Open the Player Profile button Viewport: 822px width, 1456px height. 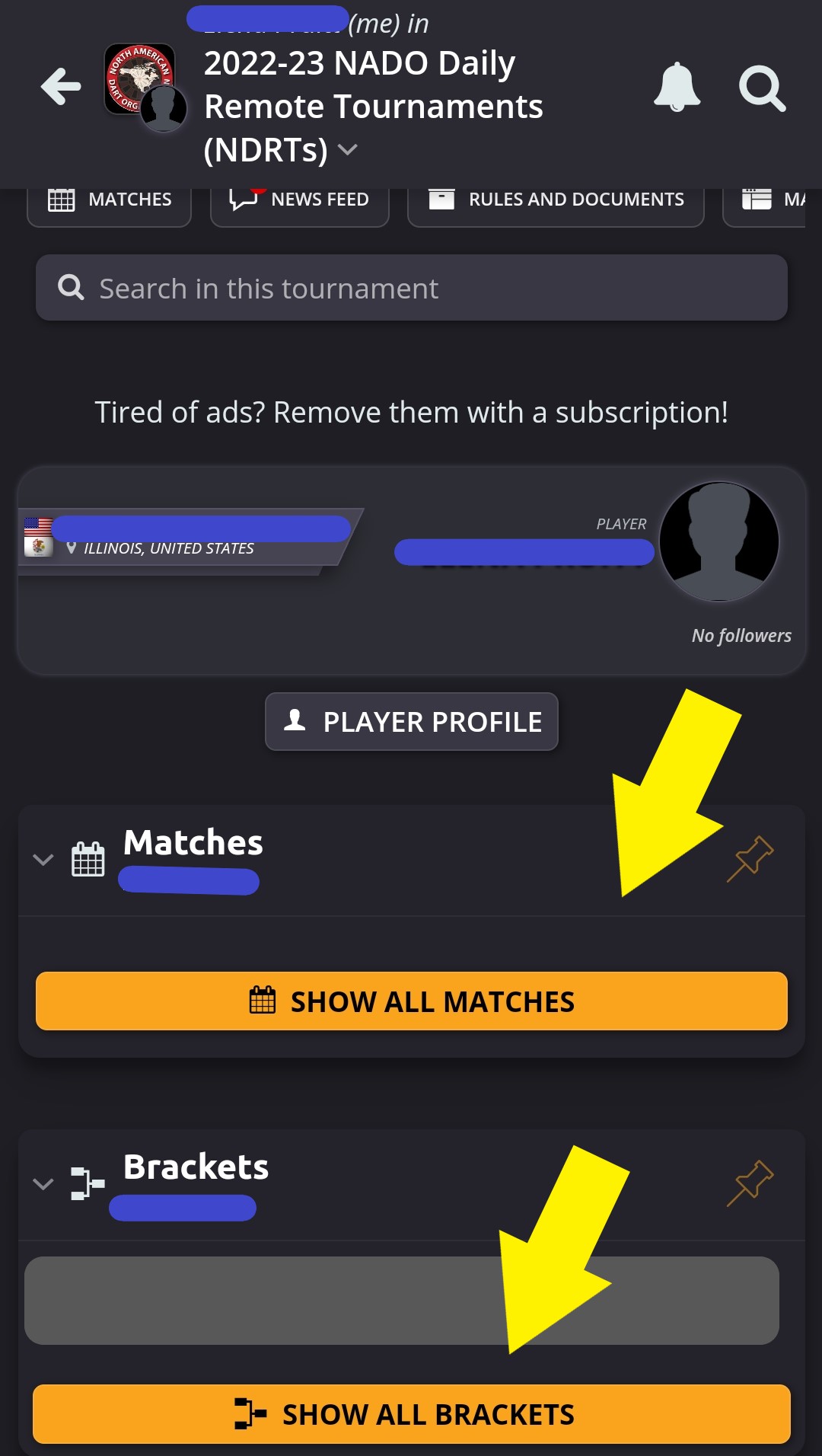412,721
